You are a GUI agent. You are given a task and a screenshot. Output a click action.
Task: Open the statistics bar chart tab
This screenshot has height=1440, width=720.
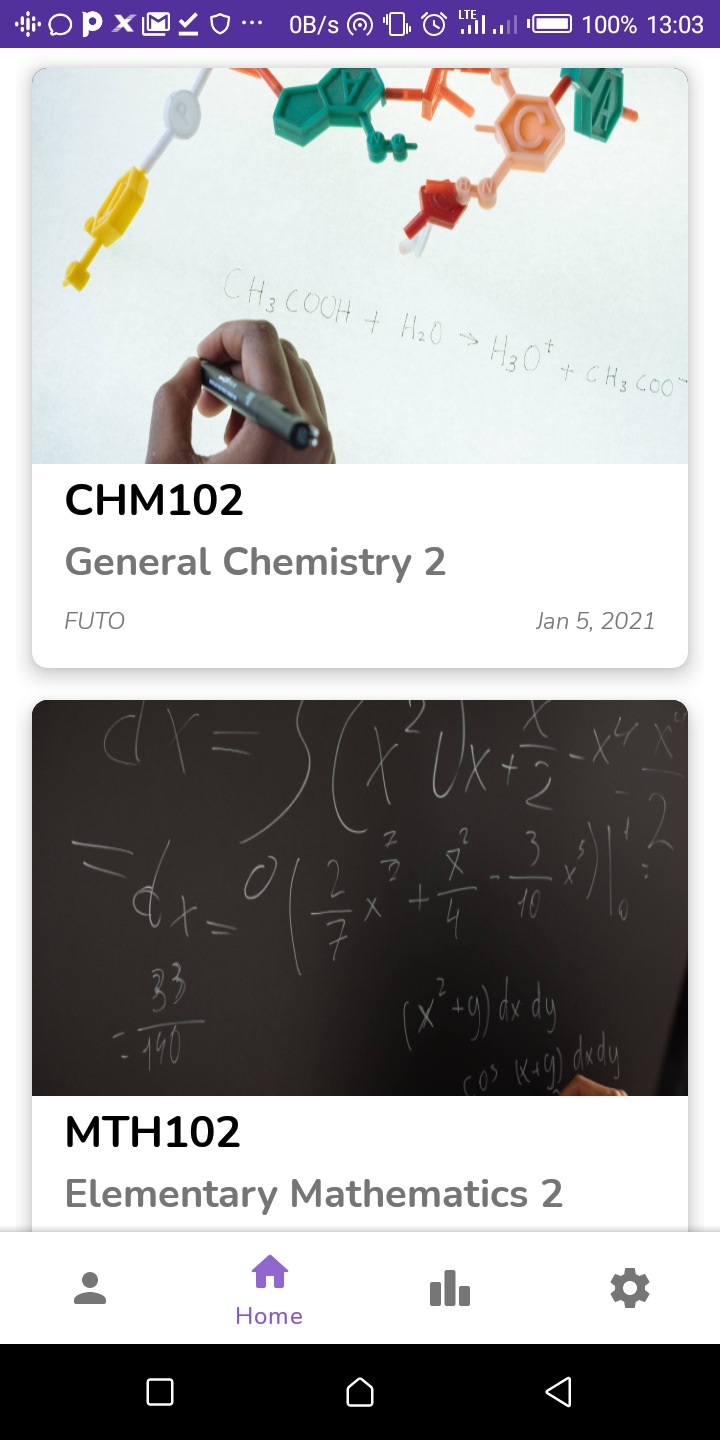click(x=450, y=1288)
